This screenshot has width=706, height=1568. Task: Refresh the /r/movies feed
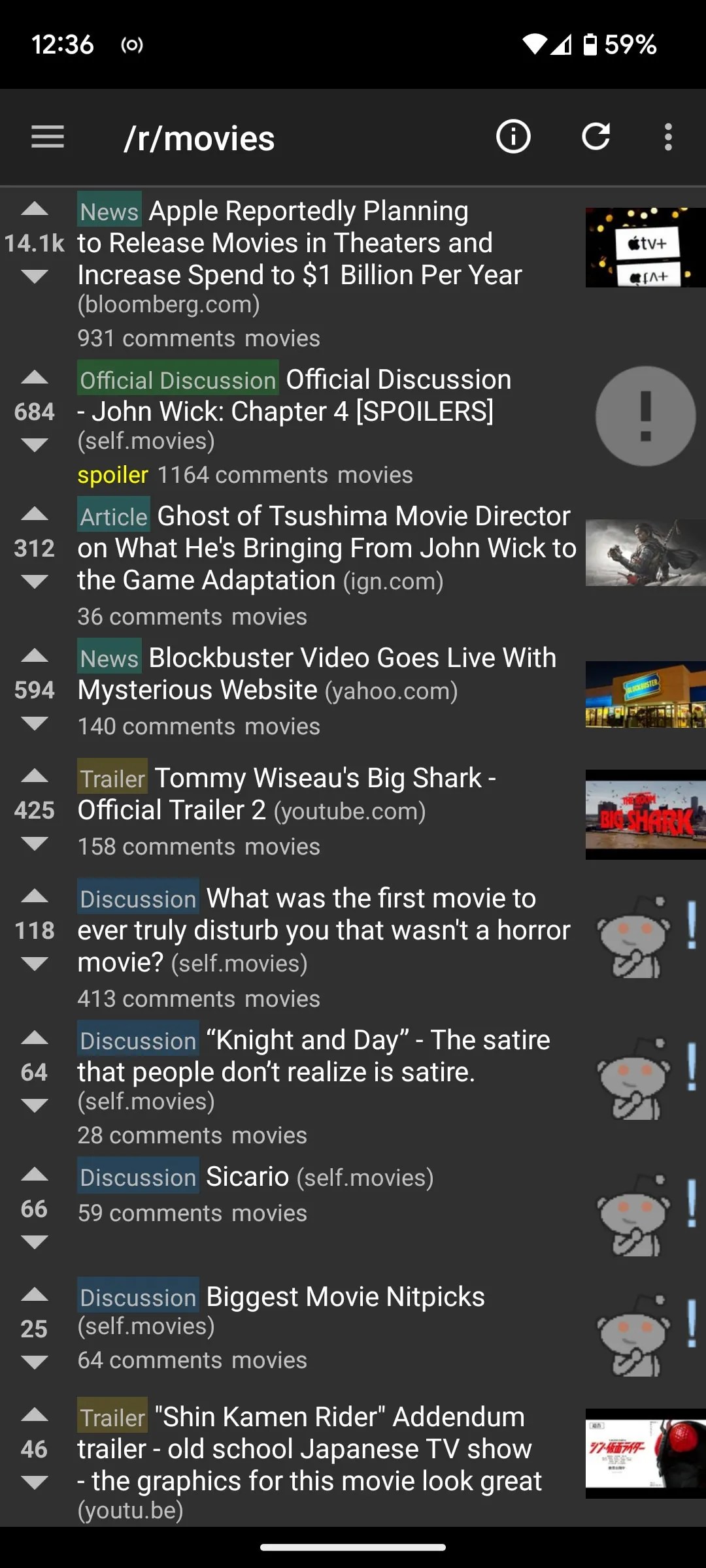(x=596, y=137)
